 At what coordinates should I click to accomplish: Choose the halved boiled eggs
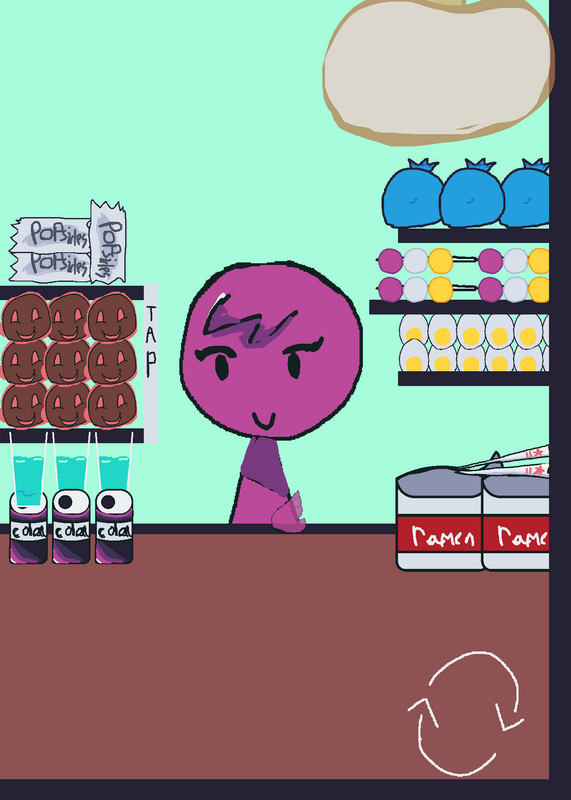(474, 342)
